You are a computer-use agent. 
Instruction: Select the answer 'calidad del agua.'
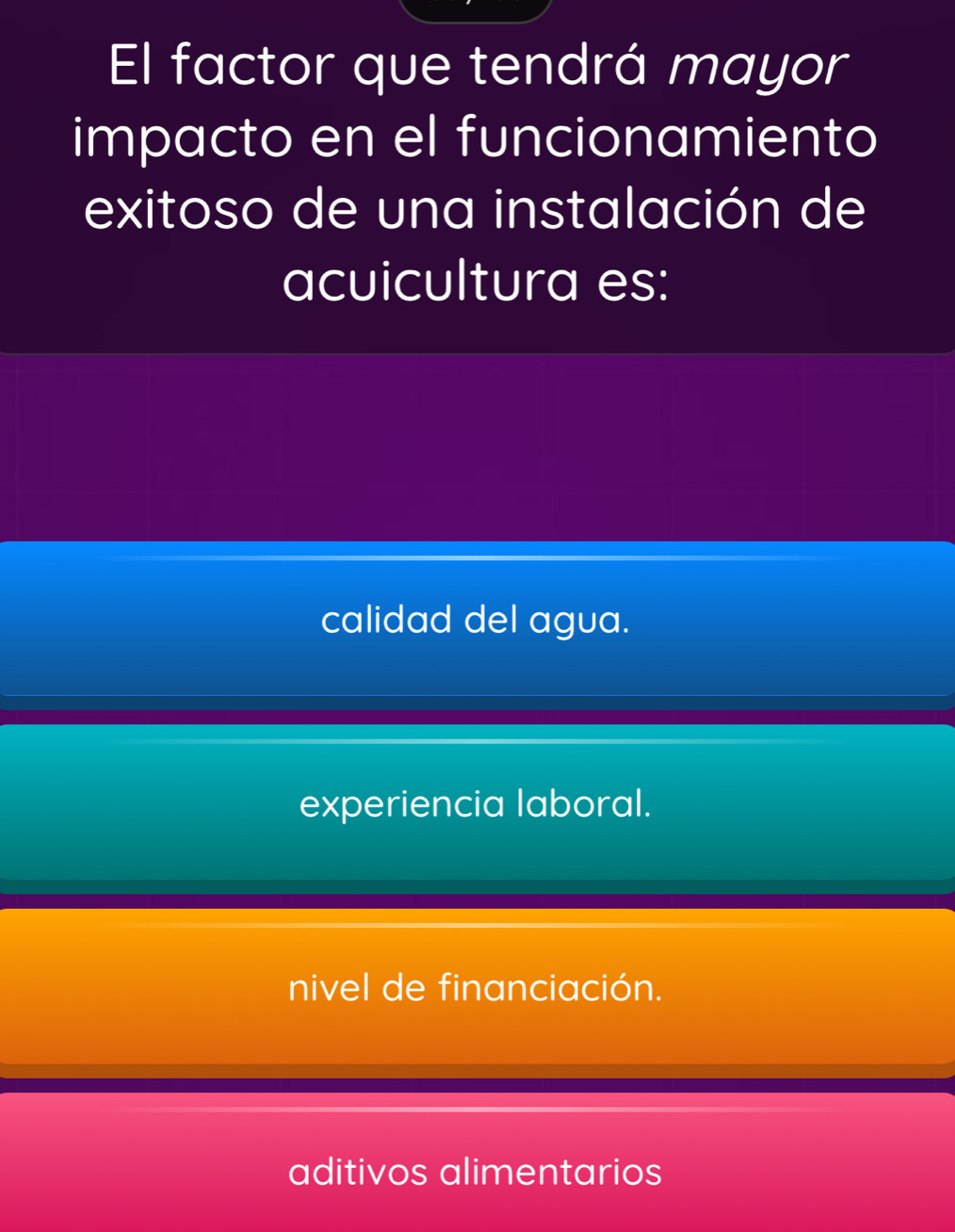pos(477,621)
